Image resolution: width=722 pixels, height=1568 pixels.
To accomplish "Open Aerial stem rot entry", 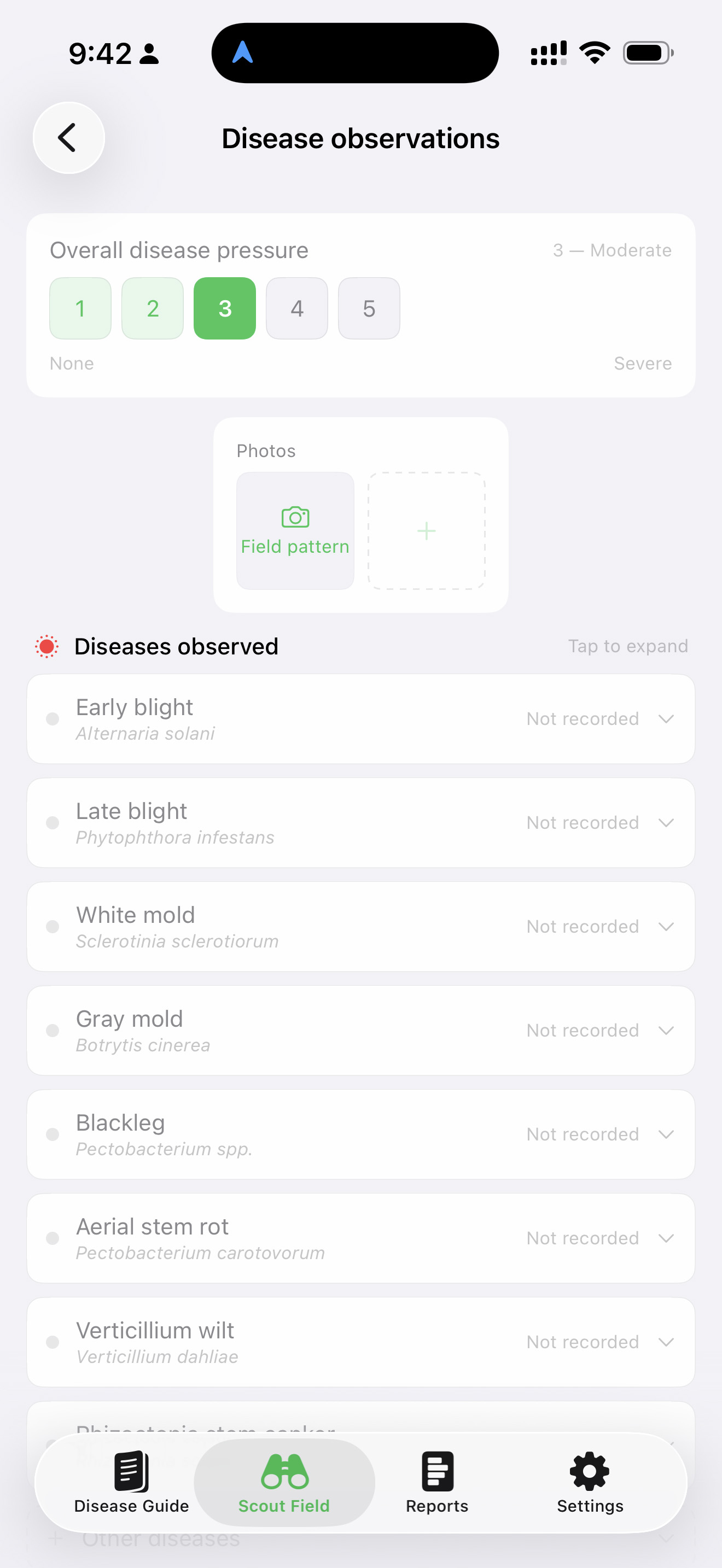I will 361,1238.
